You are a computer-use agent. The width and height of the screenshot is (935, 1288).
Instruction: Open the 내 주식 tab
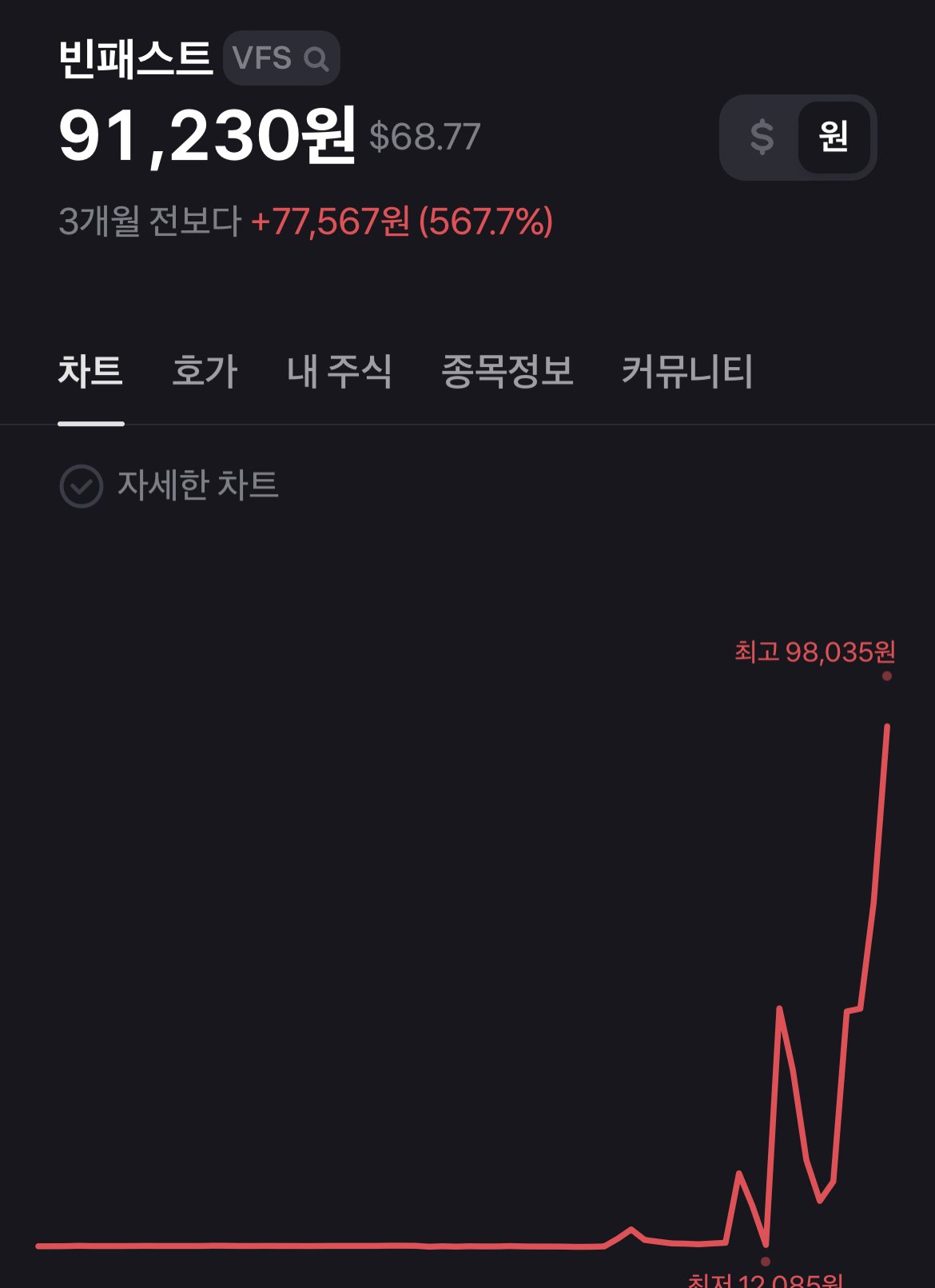pos(339,372)
